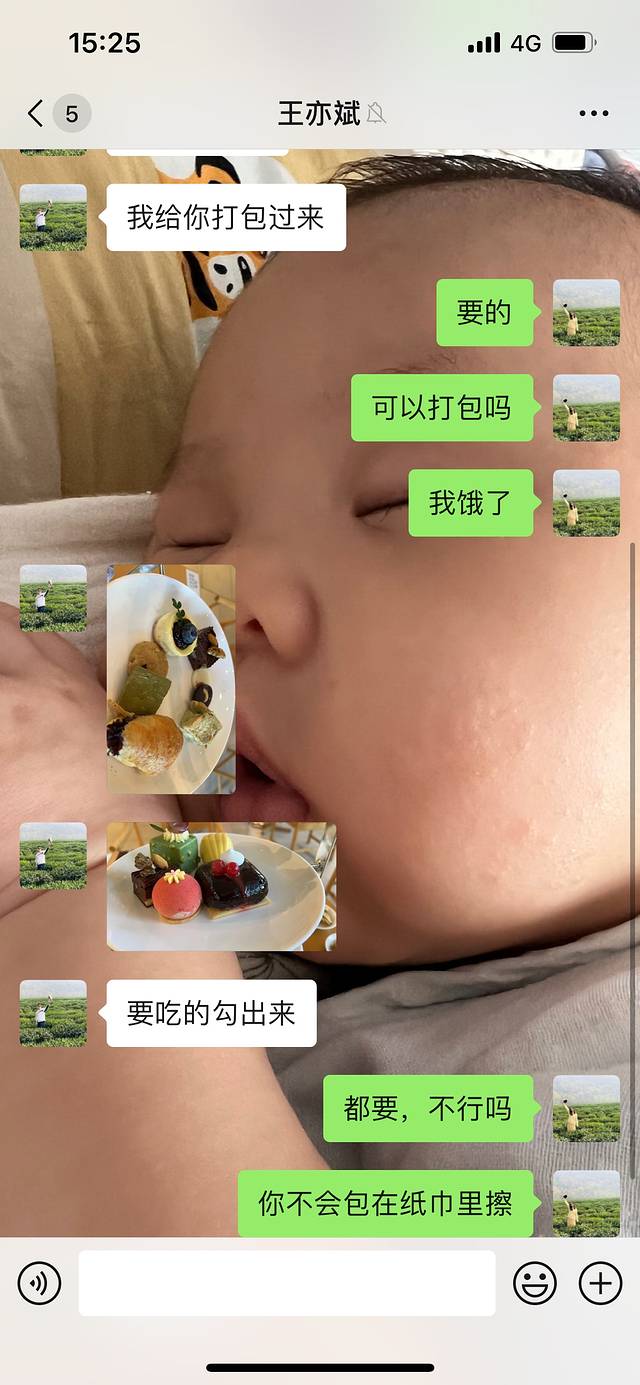Open my avatar beside 都要，不行吗
The width and height of the screenshot is (640, 1385).
(586, 1108)
